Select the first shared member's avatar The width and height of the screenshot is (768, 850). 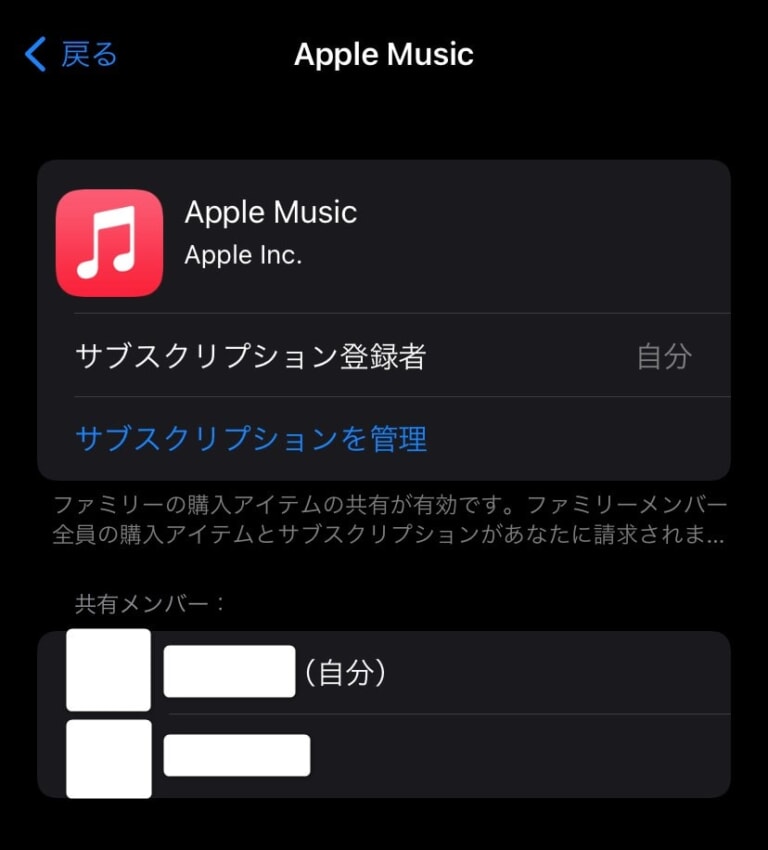[108, 670]
